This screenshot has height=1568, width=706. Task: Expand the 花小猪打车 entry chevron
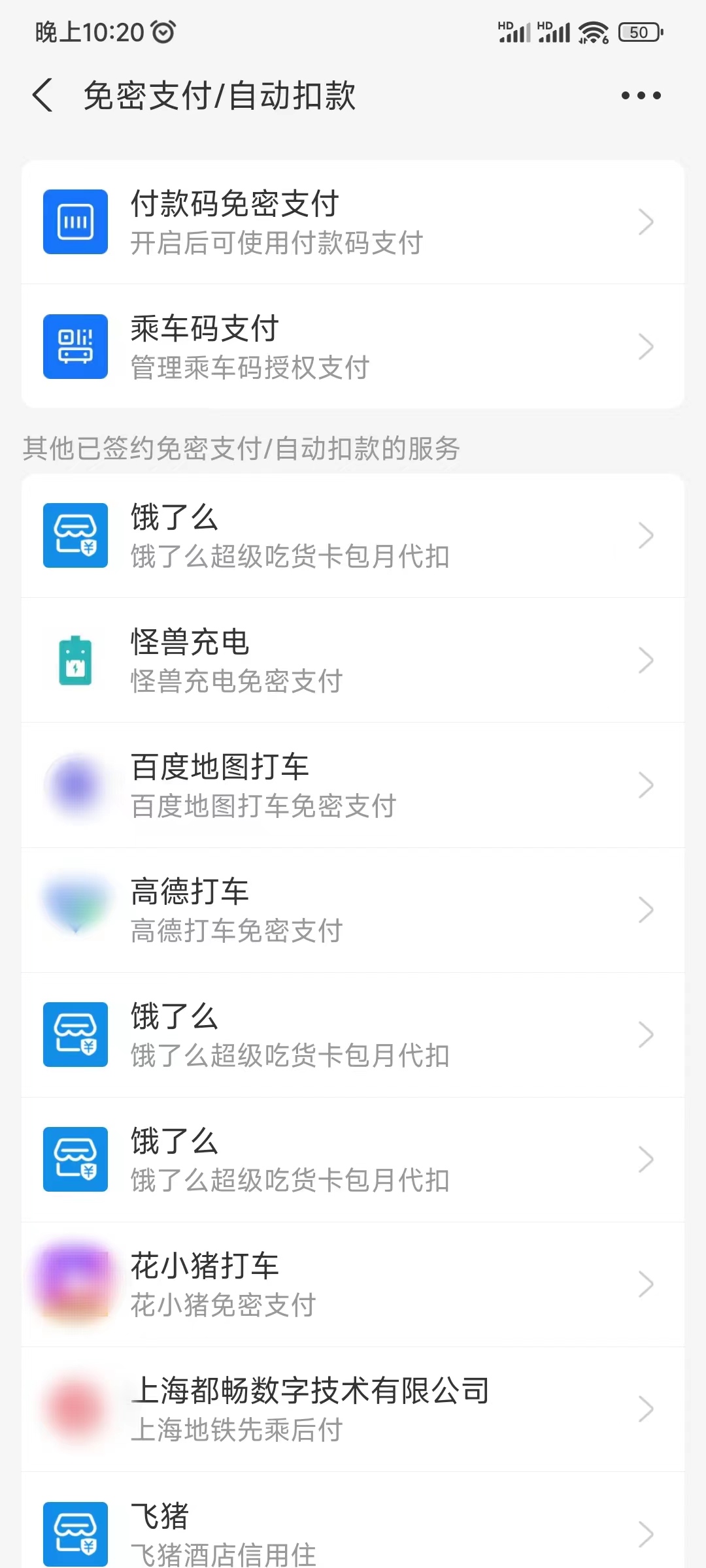(647, 1284)
